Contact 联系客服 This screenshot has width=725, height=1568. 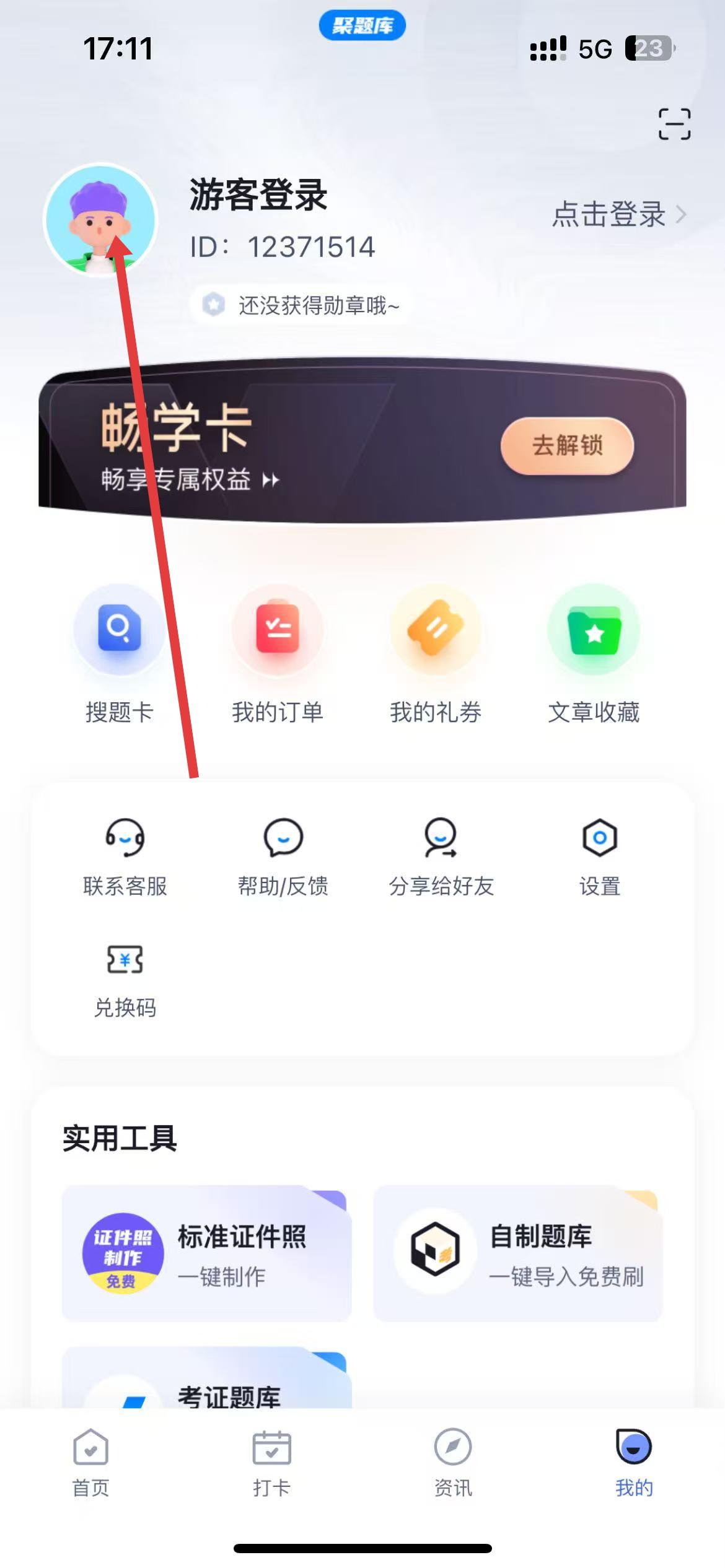pyautogui.click(x=125, y=858)
